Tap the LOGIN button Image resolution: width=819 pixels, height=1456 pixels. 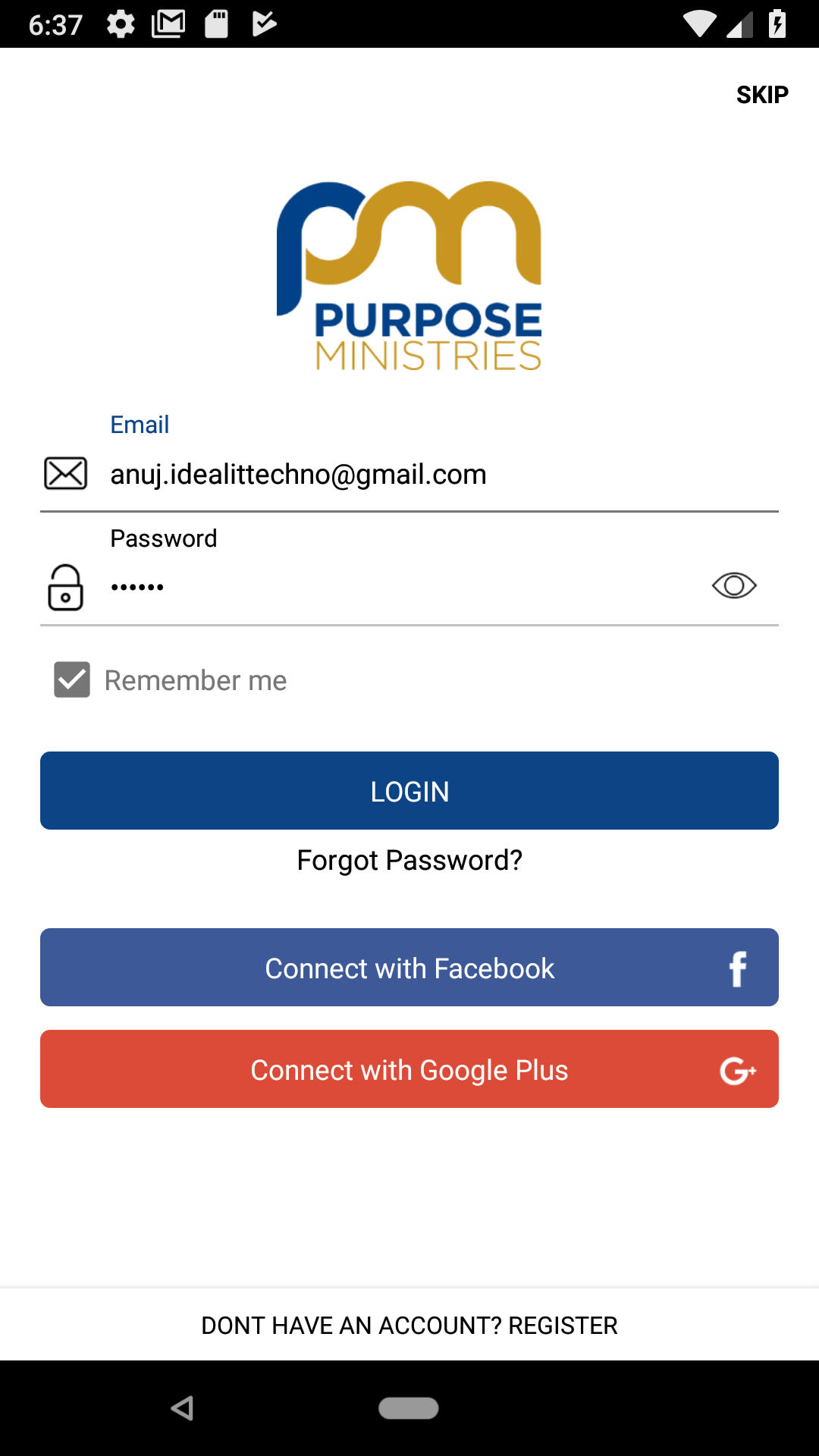409,791
